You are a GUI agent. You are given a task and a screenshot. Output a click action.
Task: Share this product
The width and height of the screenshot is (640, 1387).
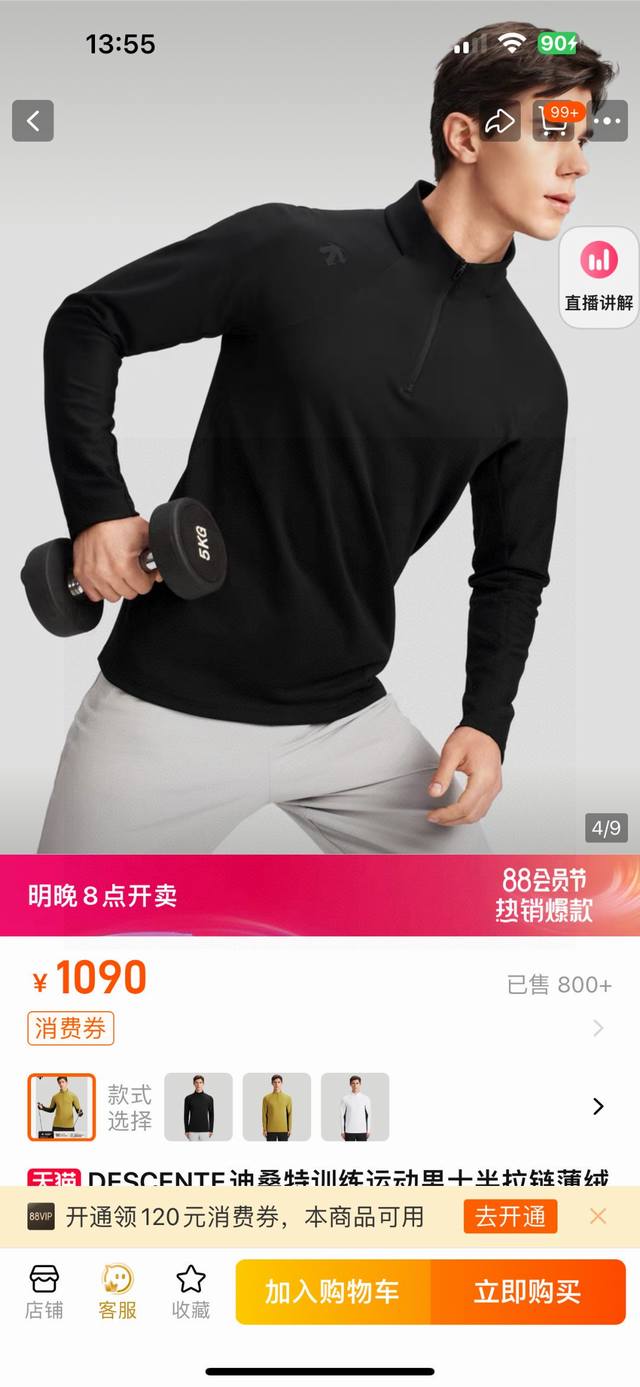(499, 121)
